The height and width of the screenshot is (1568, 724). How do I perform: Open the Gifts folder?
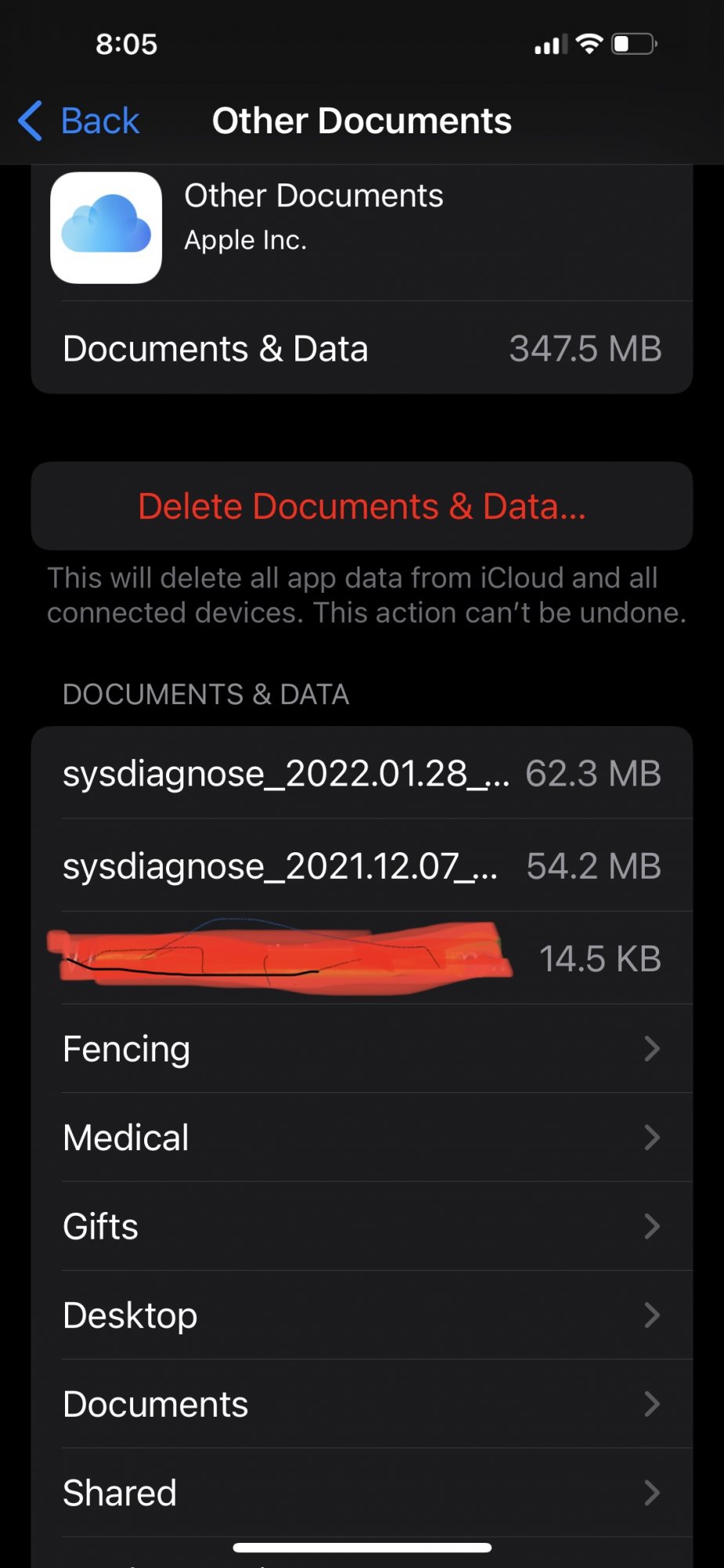coord(361,1226)
